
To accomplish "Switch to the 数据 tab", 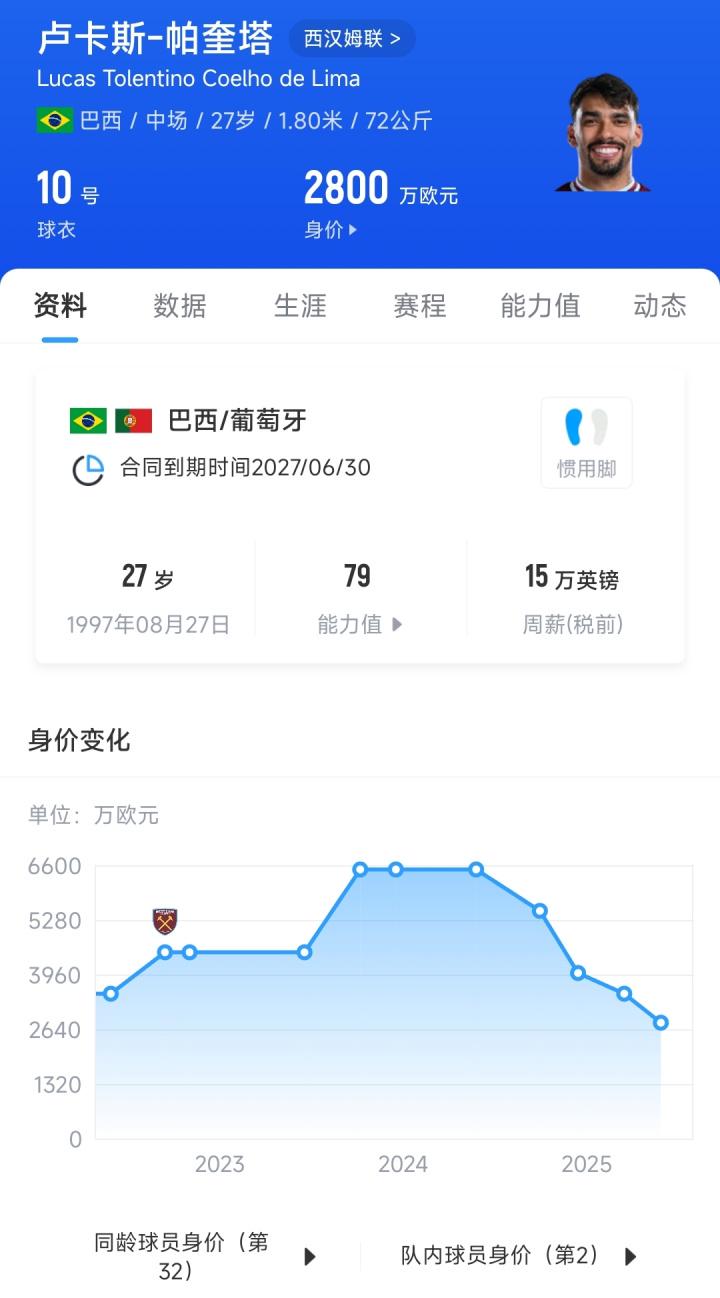I will 180,306.
